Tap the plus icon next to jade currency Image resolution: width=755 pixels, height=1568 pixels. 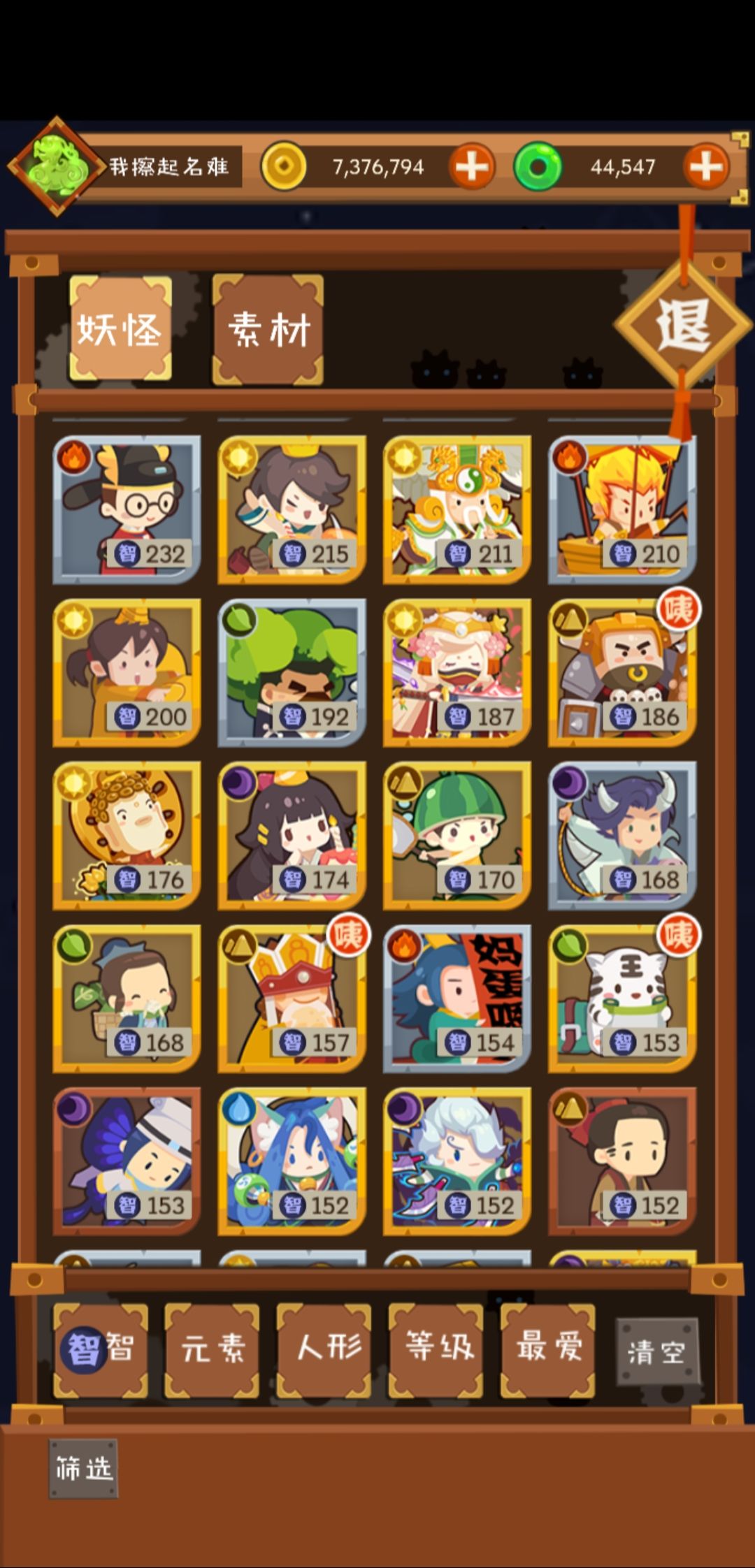pos(706,166)
